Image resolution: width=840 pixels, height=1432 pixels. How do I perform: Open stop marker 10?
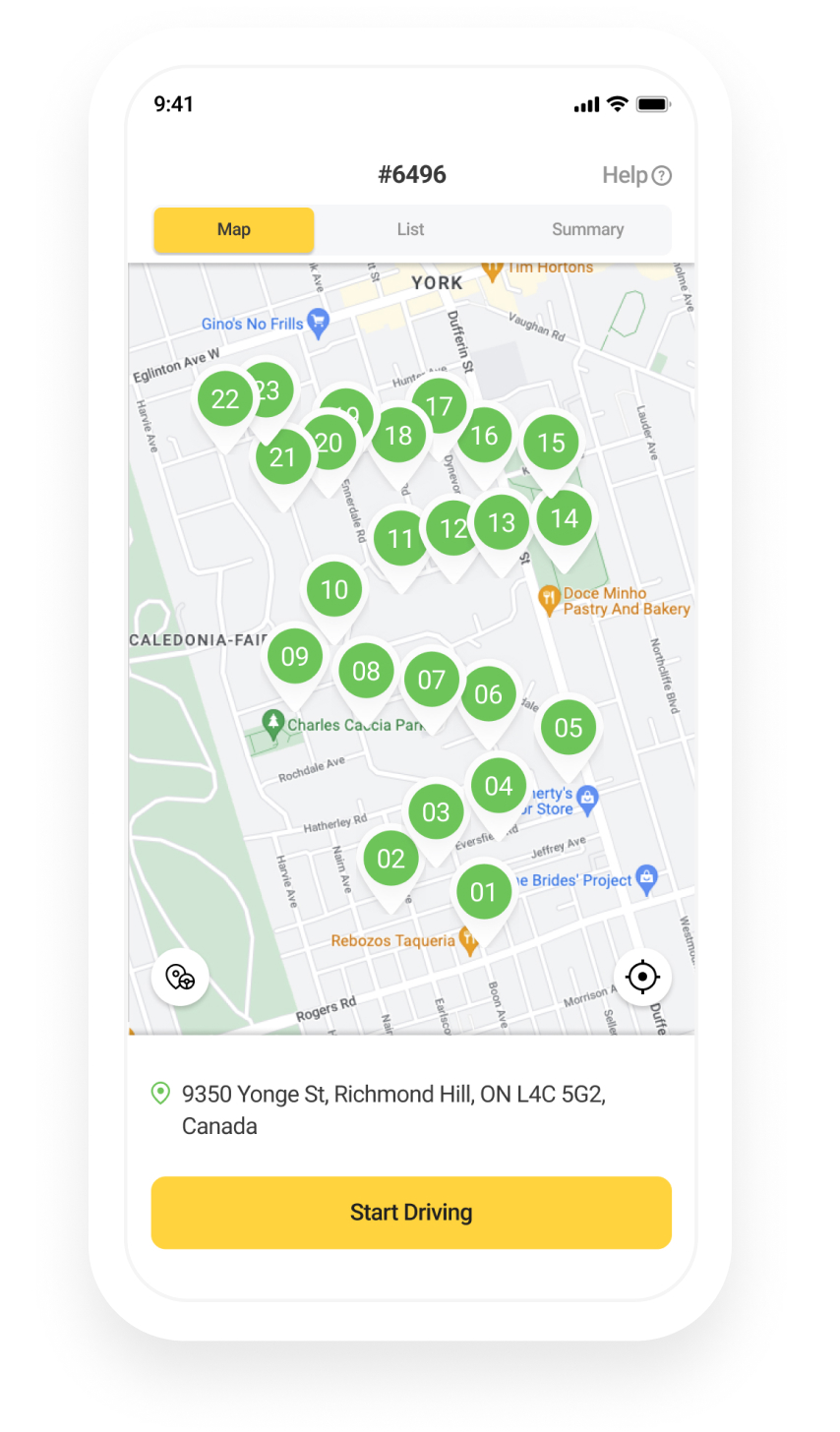(x=334, y=590)
